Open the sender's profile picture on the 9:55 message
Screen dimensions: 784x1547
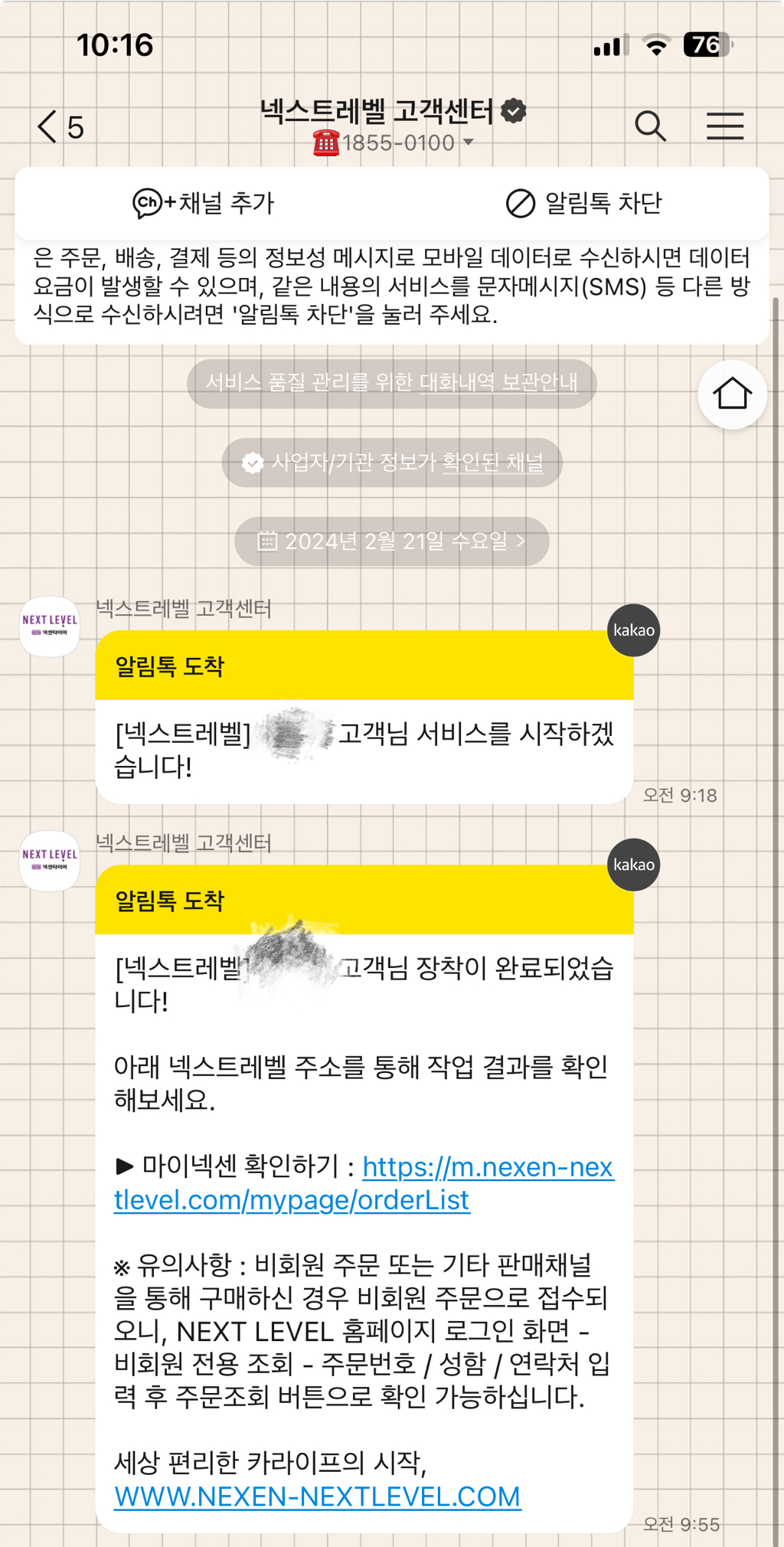50,861
